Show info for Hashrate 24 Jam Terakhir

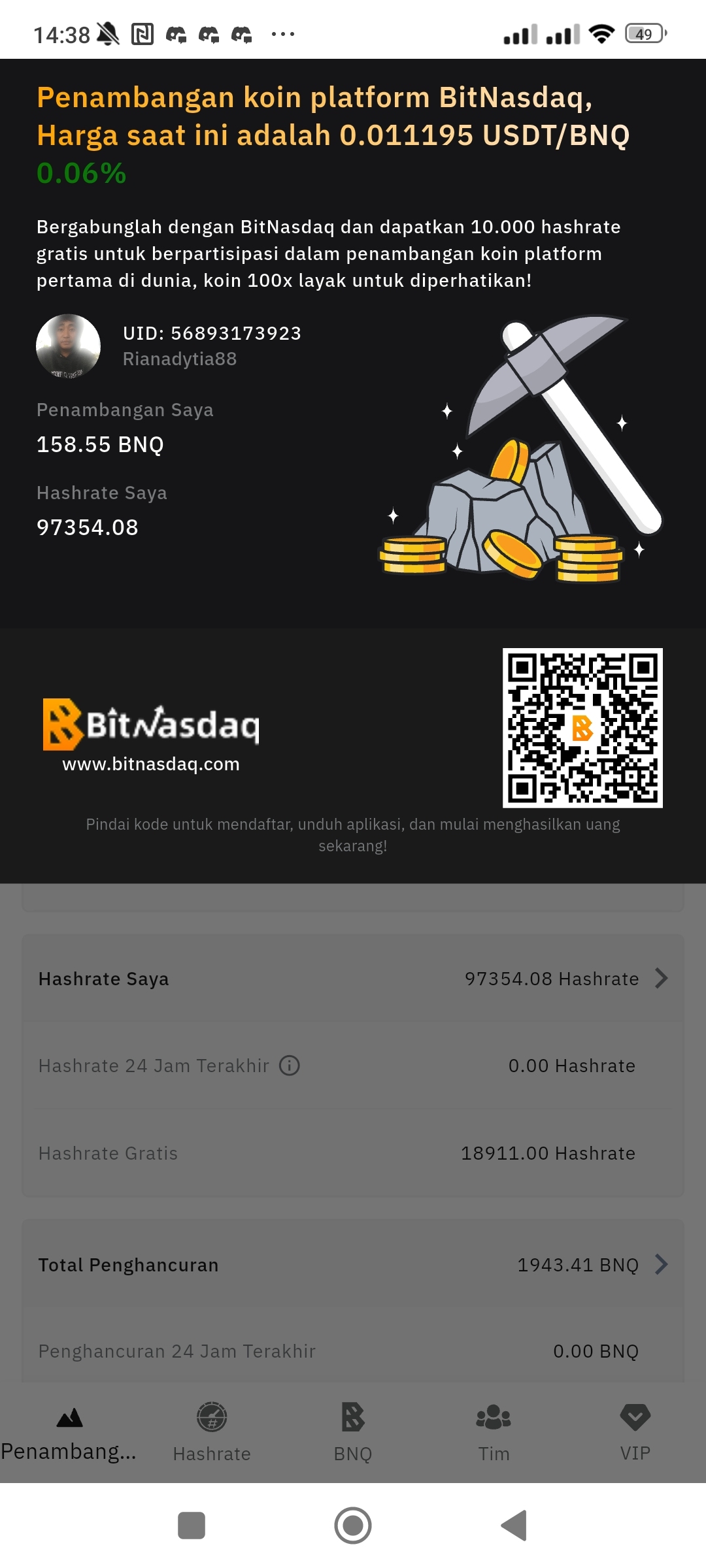pyautogui.click(x=290, y=1066)
